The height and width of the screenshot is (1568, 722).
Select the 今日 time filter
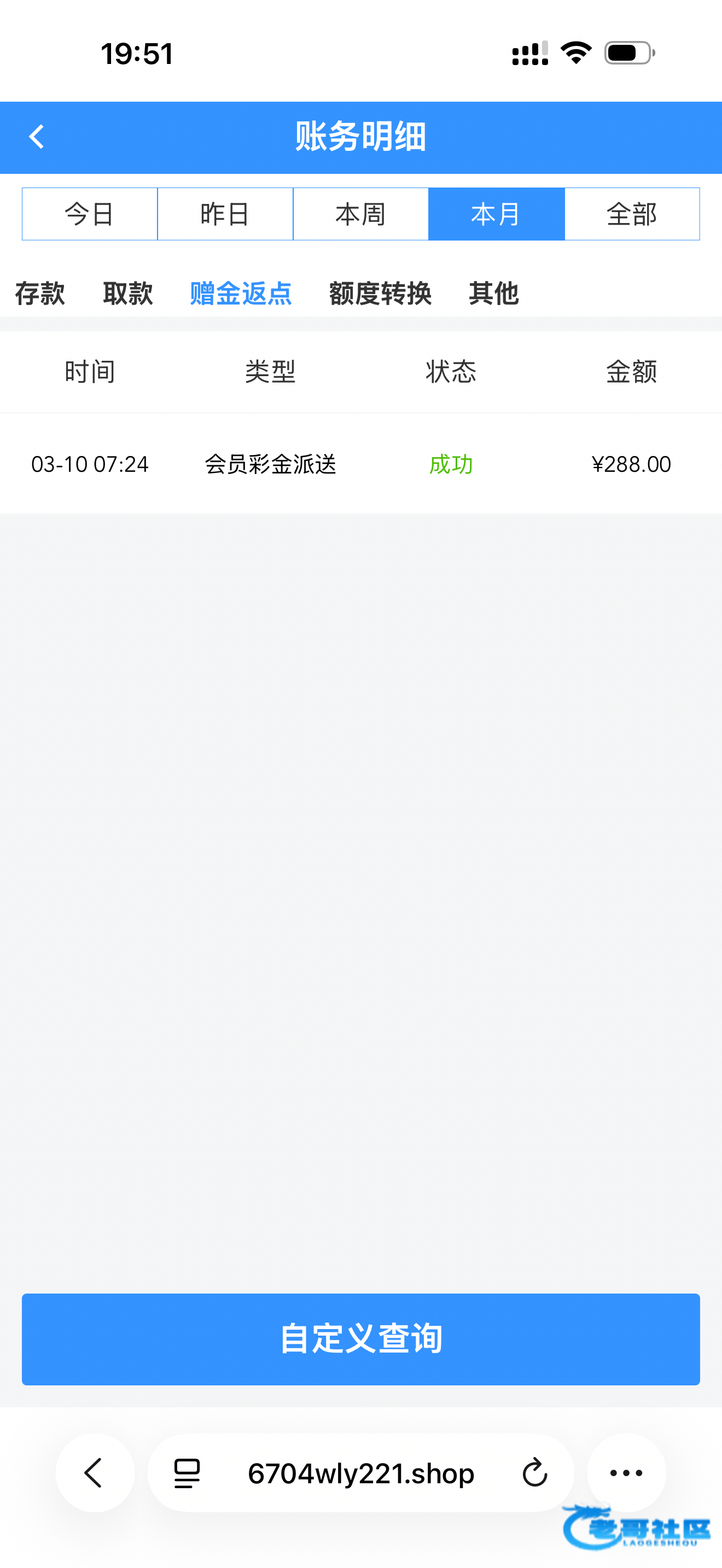click(x=90, y=214)
